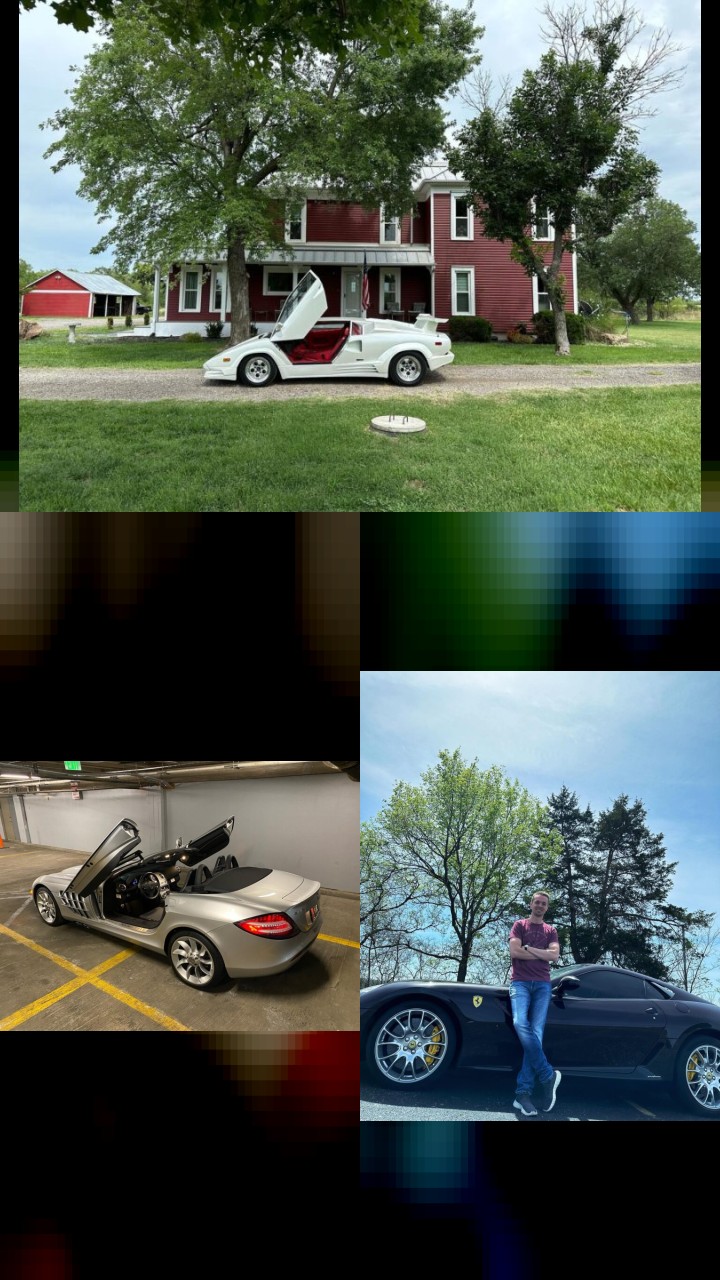Open the white Lamborghini photo by the red house

360,256
